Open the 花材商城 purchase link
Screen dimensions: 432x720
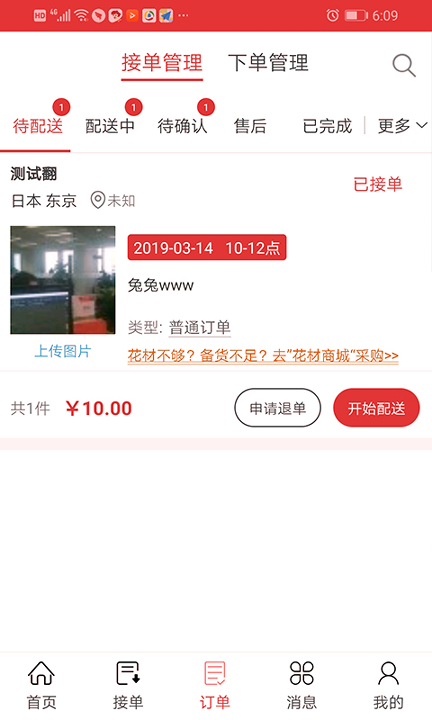coord(263,355)
